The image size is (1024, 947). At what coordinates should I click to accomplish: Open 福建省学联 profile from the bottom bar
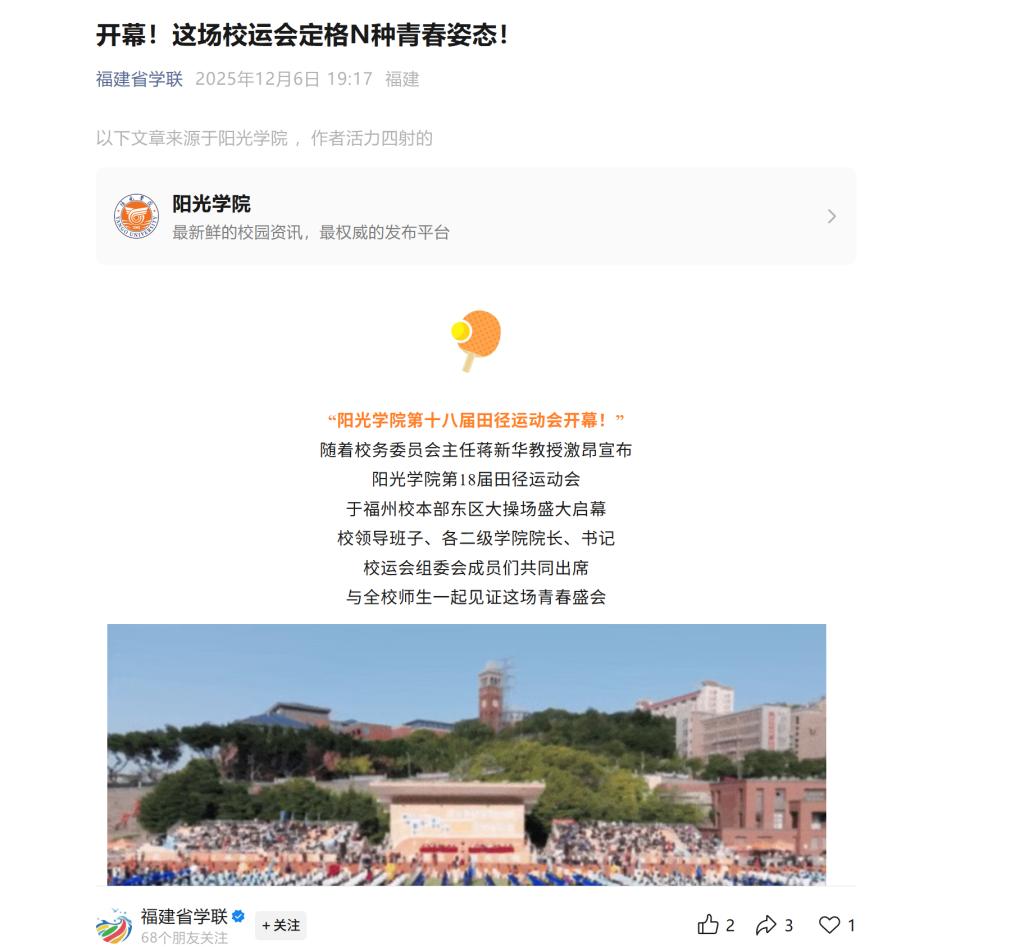point(186,916)
